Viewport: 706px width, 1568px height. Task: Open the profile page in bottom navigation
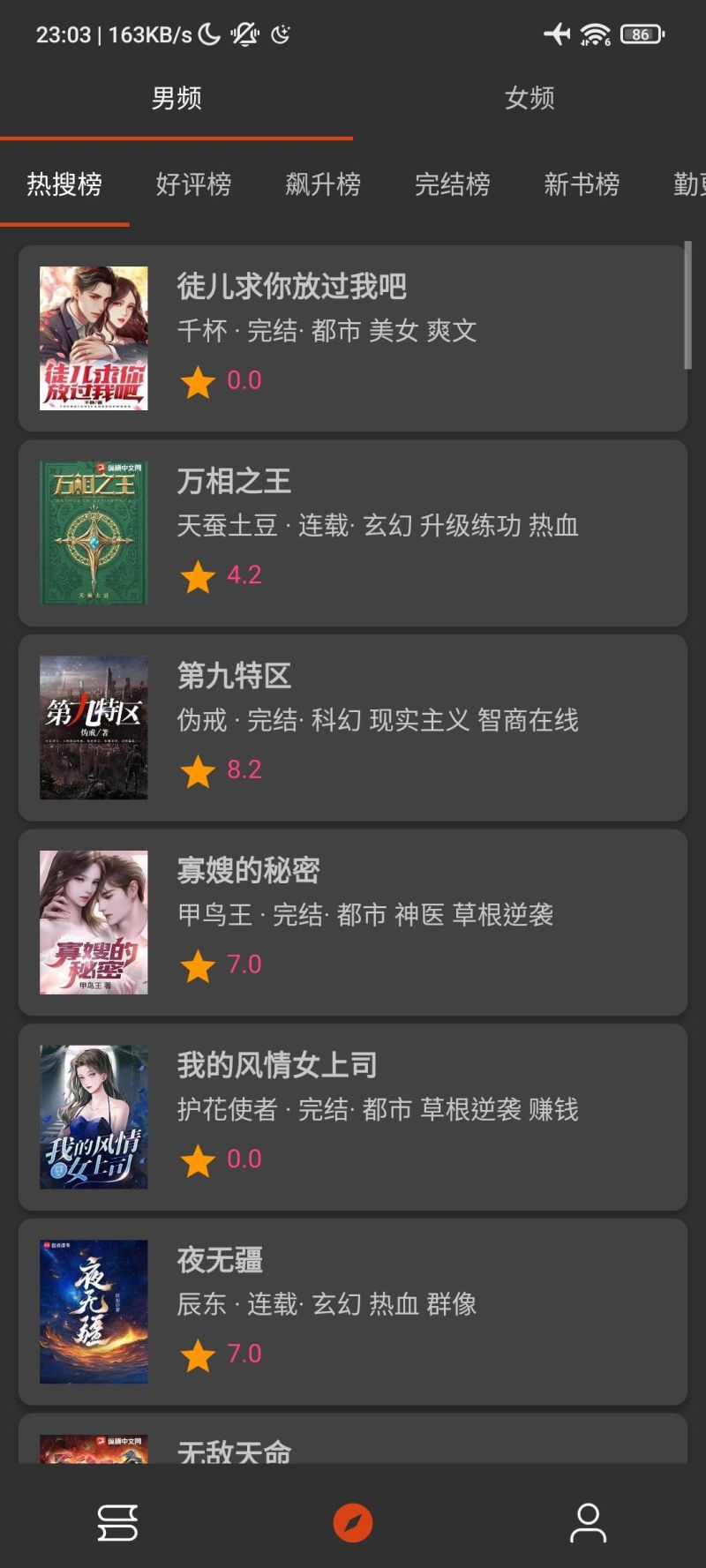point(588,1522)
